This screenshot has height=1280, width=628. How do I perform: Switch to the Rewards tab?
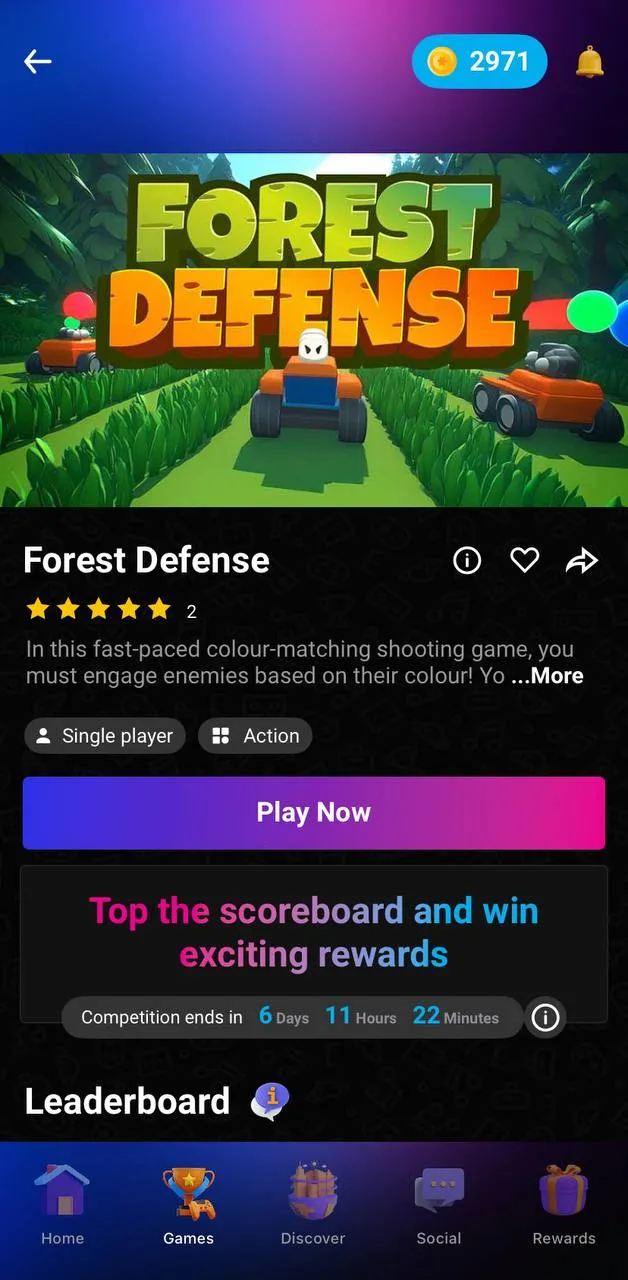point(564,1206)
